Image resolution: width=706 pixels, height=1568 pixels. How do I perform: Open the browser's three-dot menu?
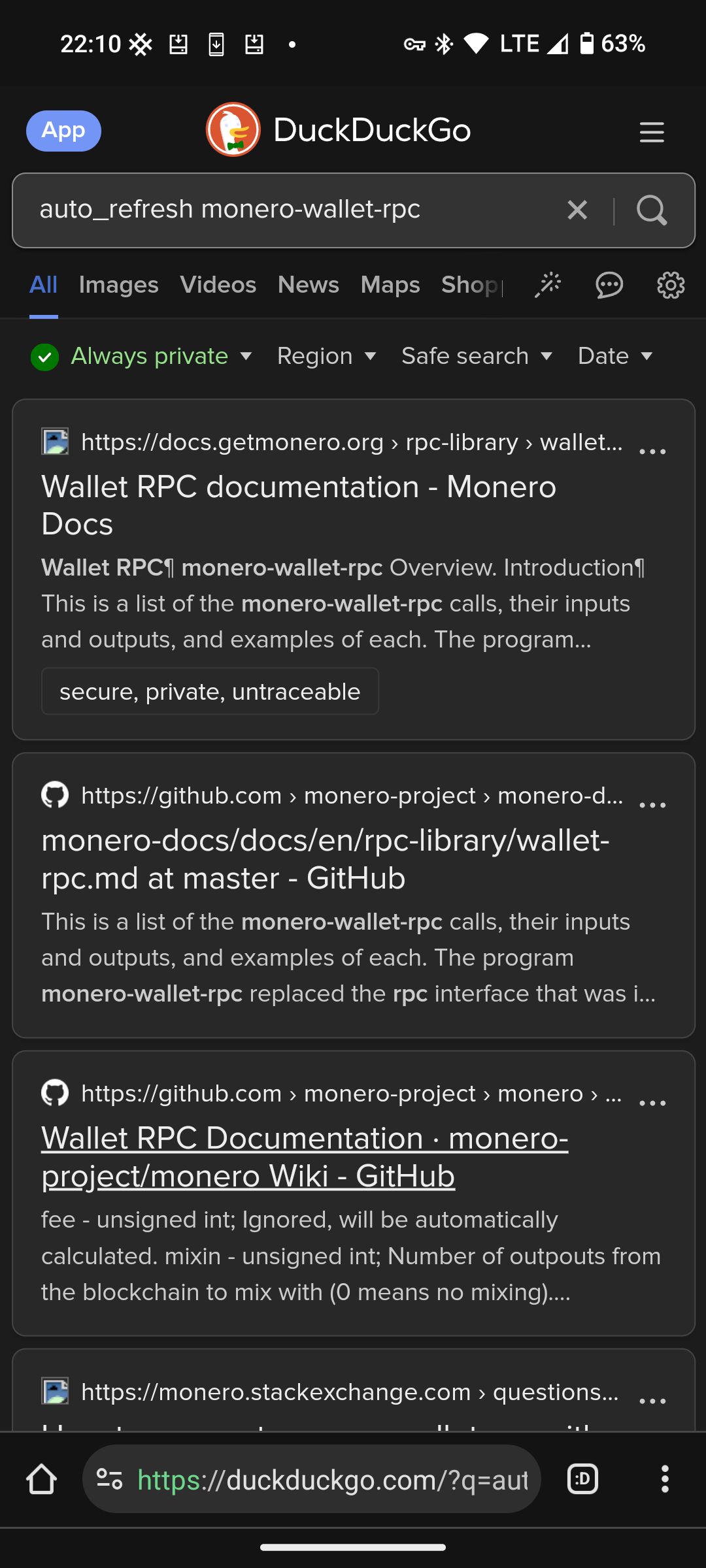pos(665,1478)
